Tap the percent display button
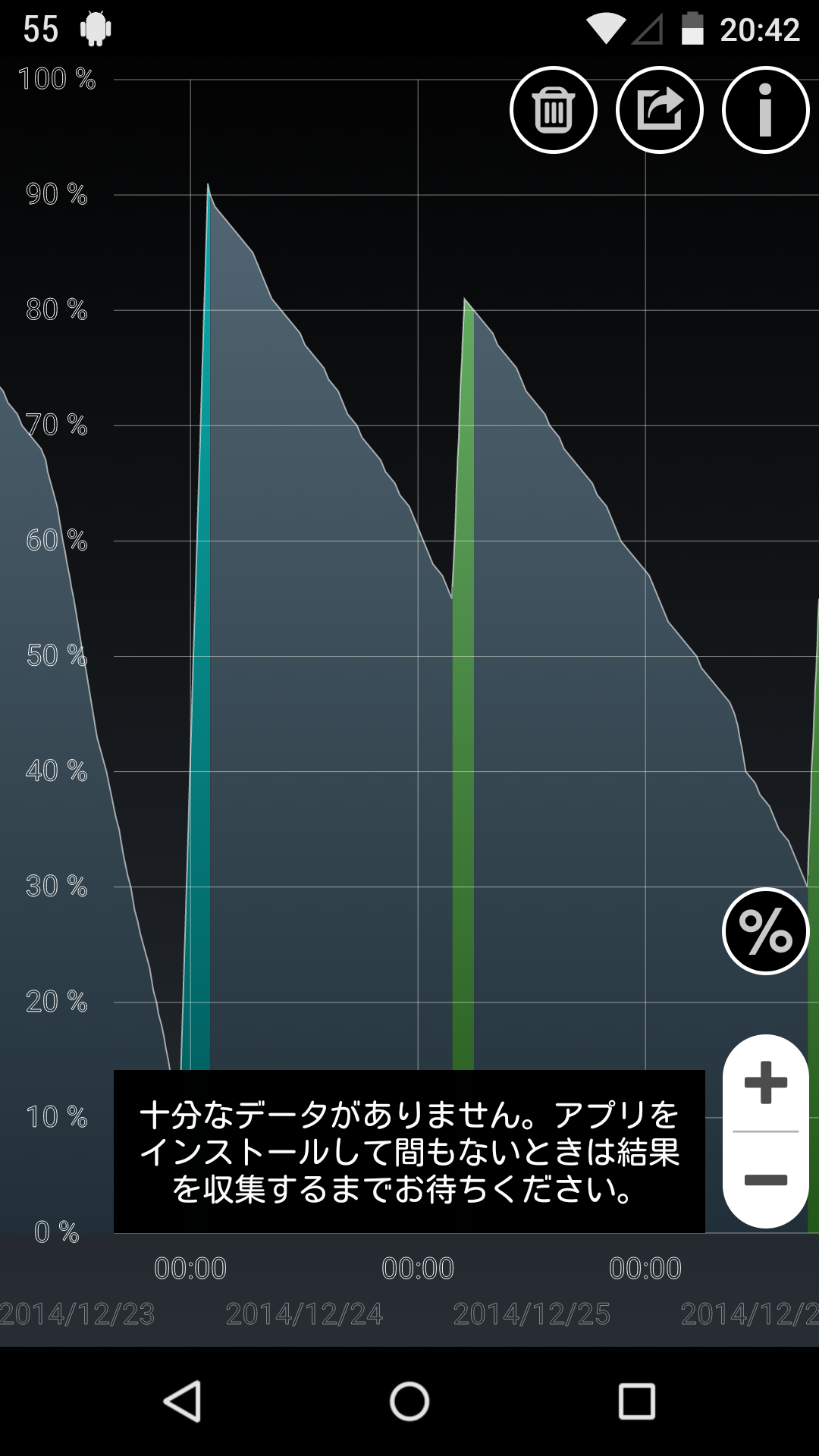The height and width of the screenshot is (1456, 819). 765,931
